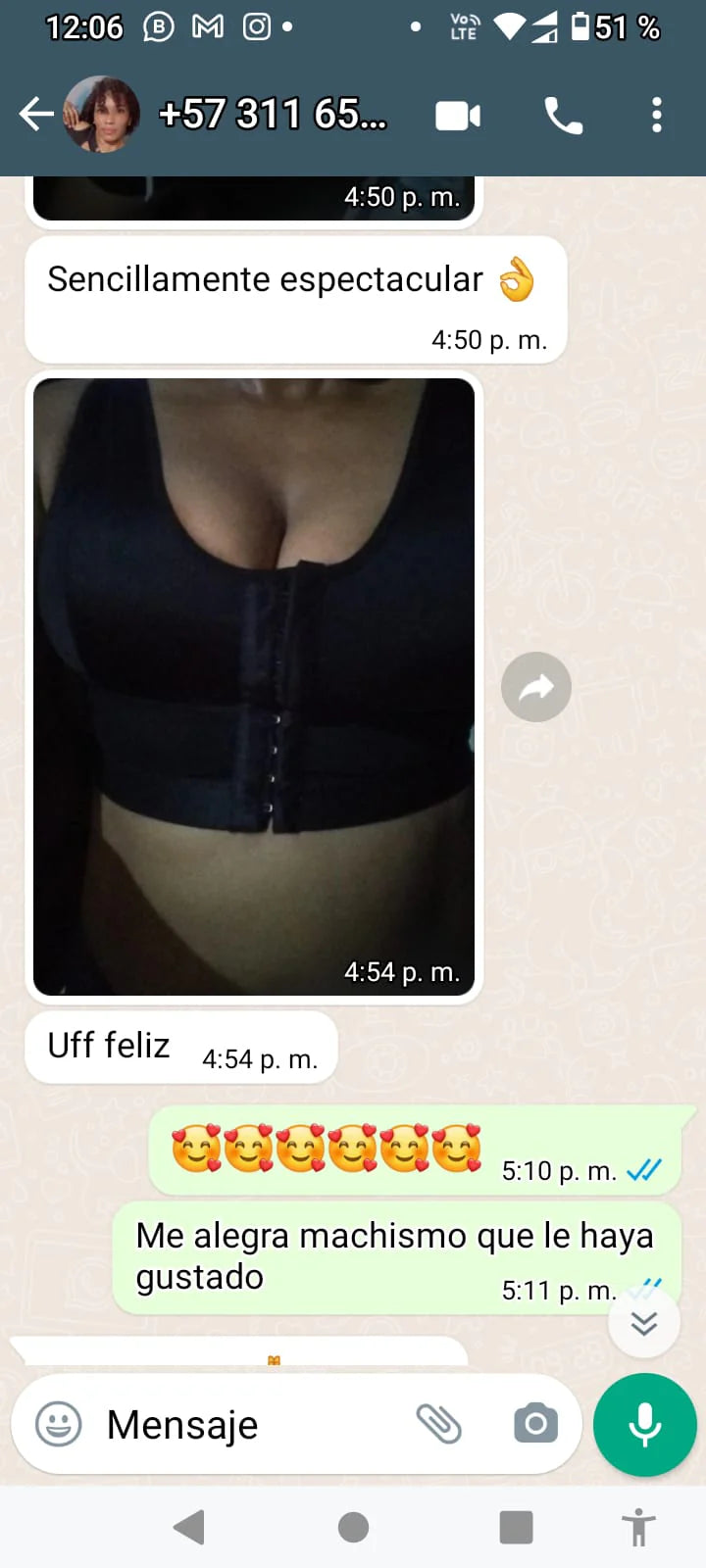Open the overflow menu
Viewport: 706px width, 1568px height.
coord(657,116)
